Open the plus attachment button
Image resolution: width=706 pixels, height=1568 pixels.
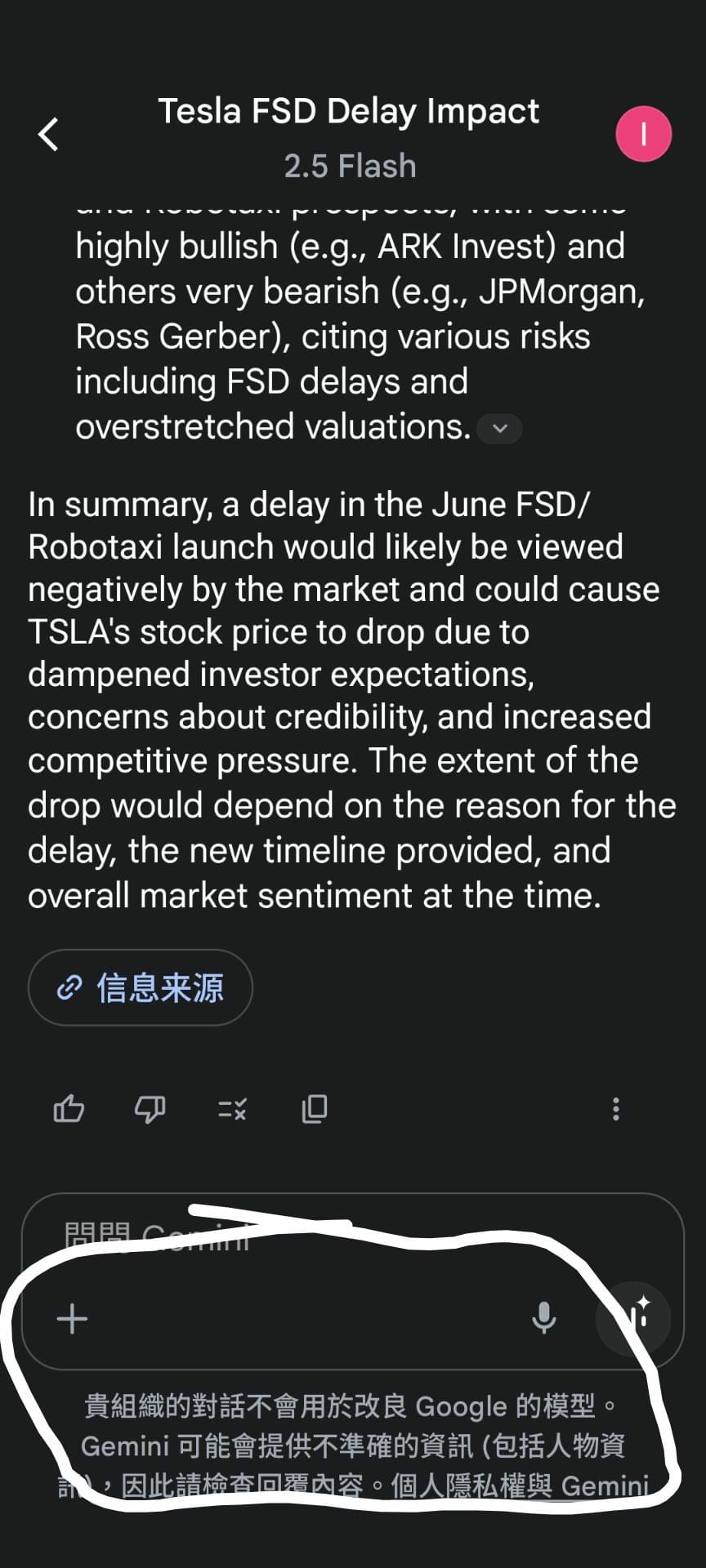click(x=72, y=1319)
